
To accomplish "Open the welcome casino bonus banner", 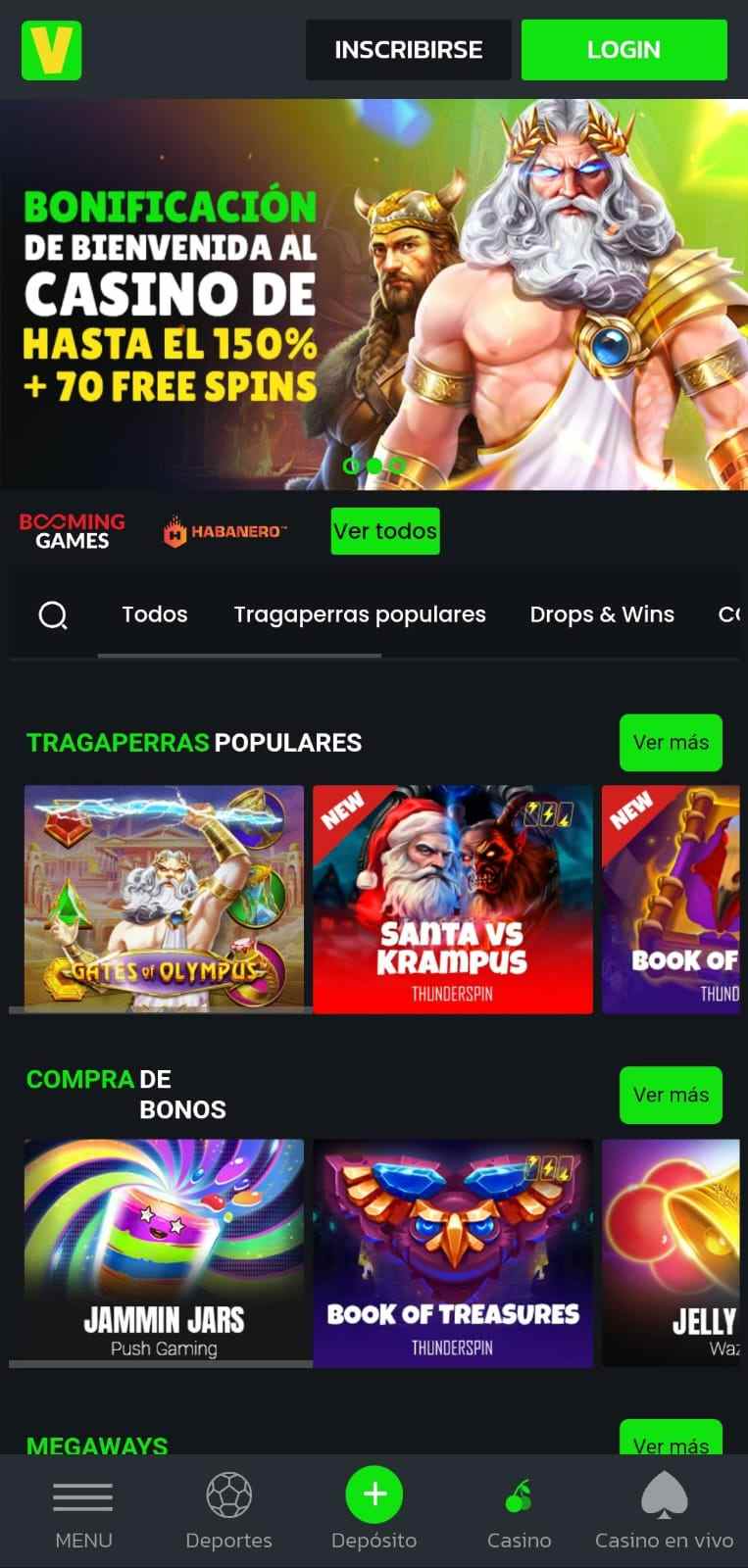I will tap(374, 294).
